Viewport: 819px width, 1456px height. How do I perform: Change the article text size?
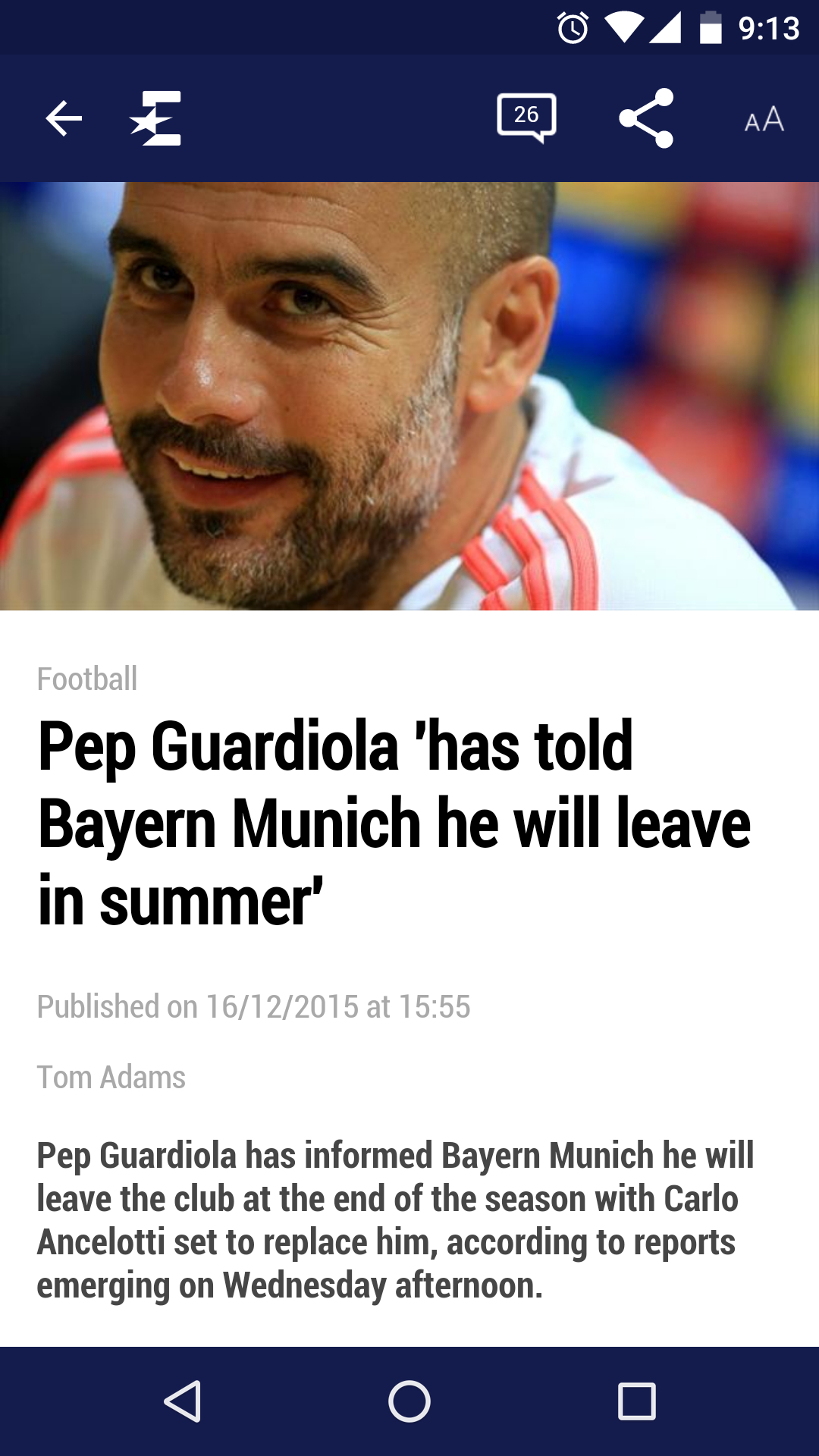tap(764, 119)
